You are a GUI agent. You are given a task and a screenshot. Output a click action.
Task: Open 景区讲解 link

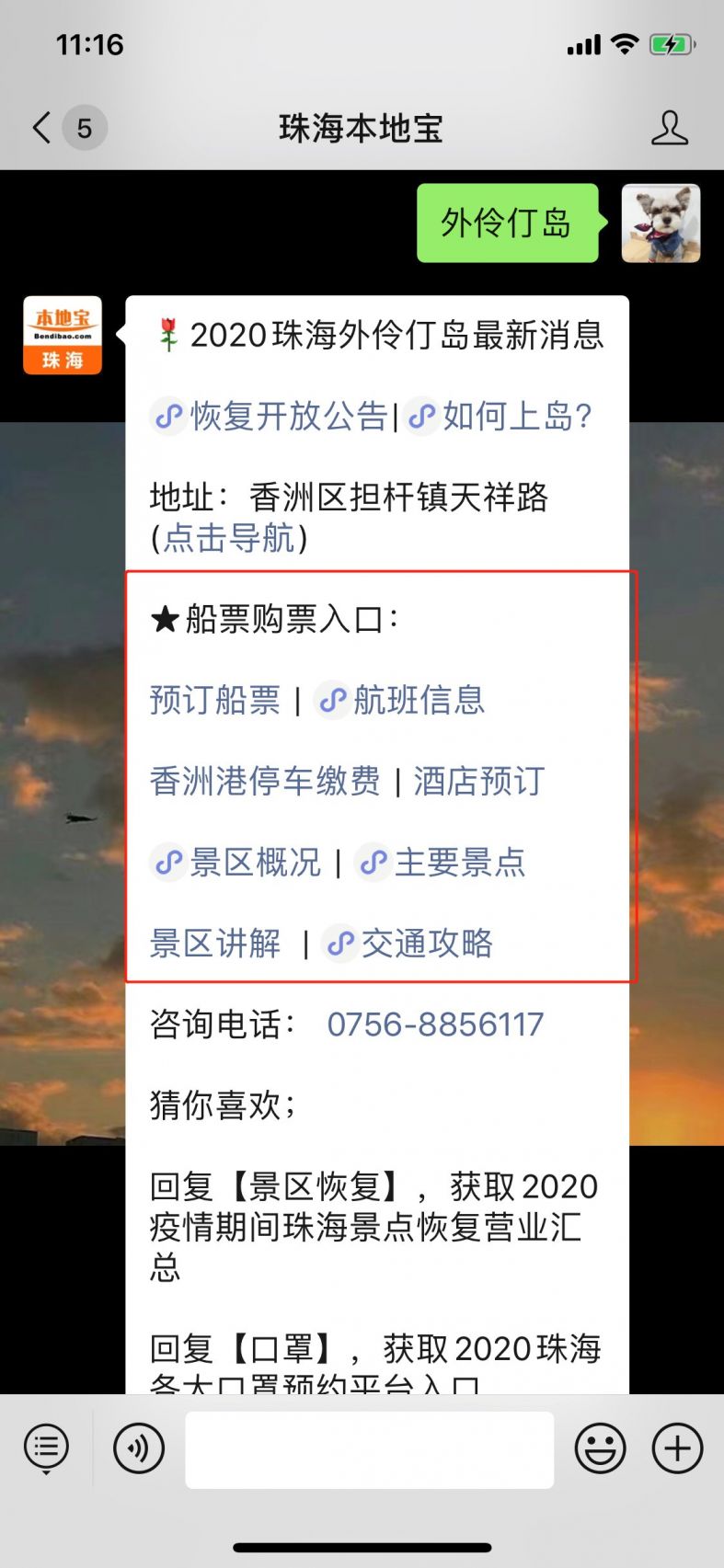coord(215,944)
